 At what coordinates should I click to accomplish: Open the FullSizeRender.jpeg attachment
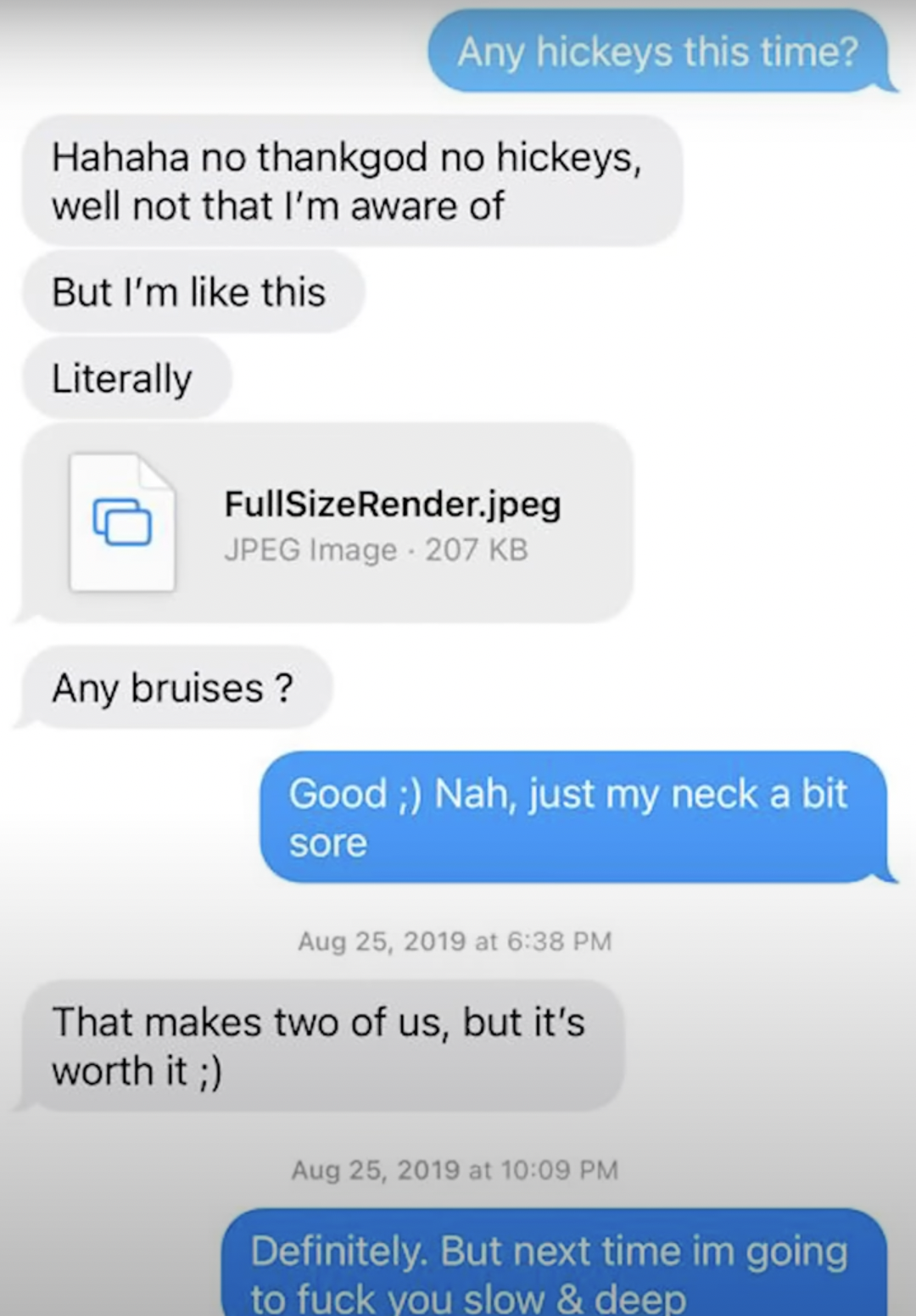point(327,522)
